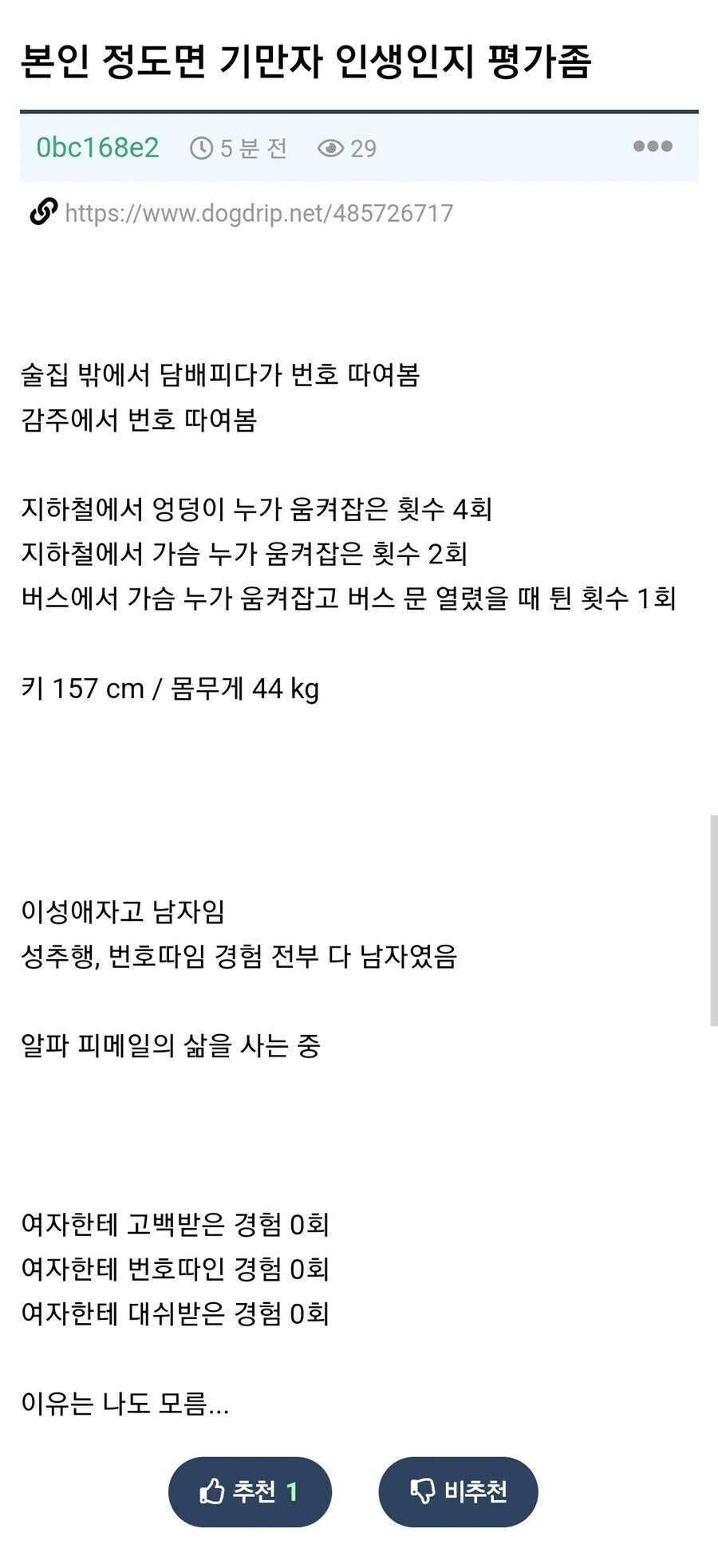Downvote the post with 비추천
The image size is (718, 1568).
458,1491
